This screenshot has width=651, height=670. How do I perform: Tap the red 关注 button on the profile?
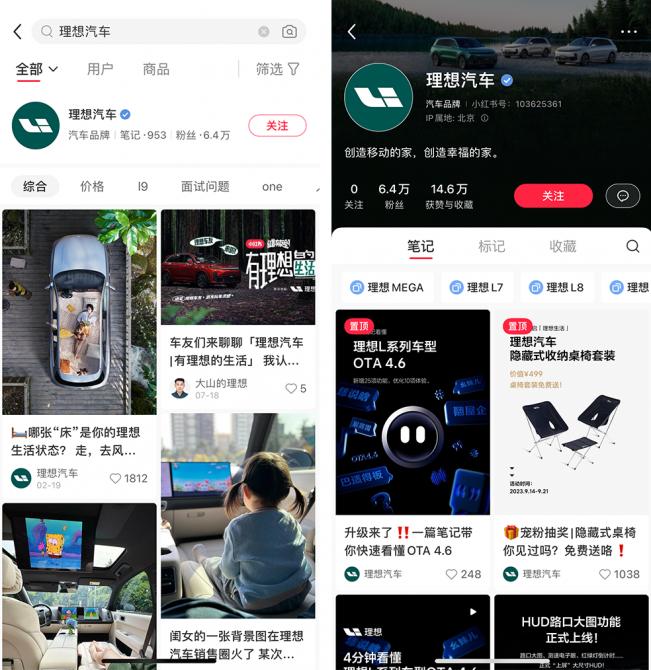point(553,196)
